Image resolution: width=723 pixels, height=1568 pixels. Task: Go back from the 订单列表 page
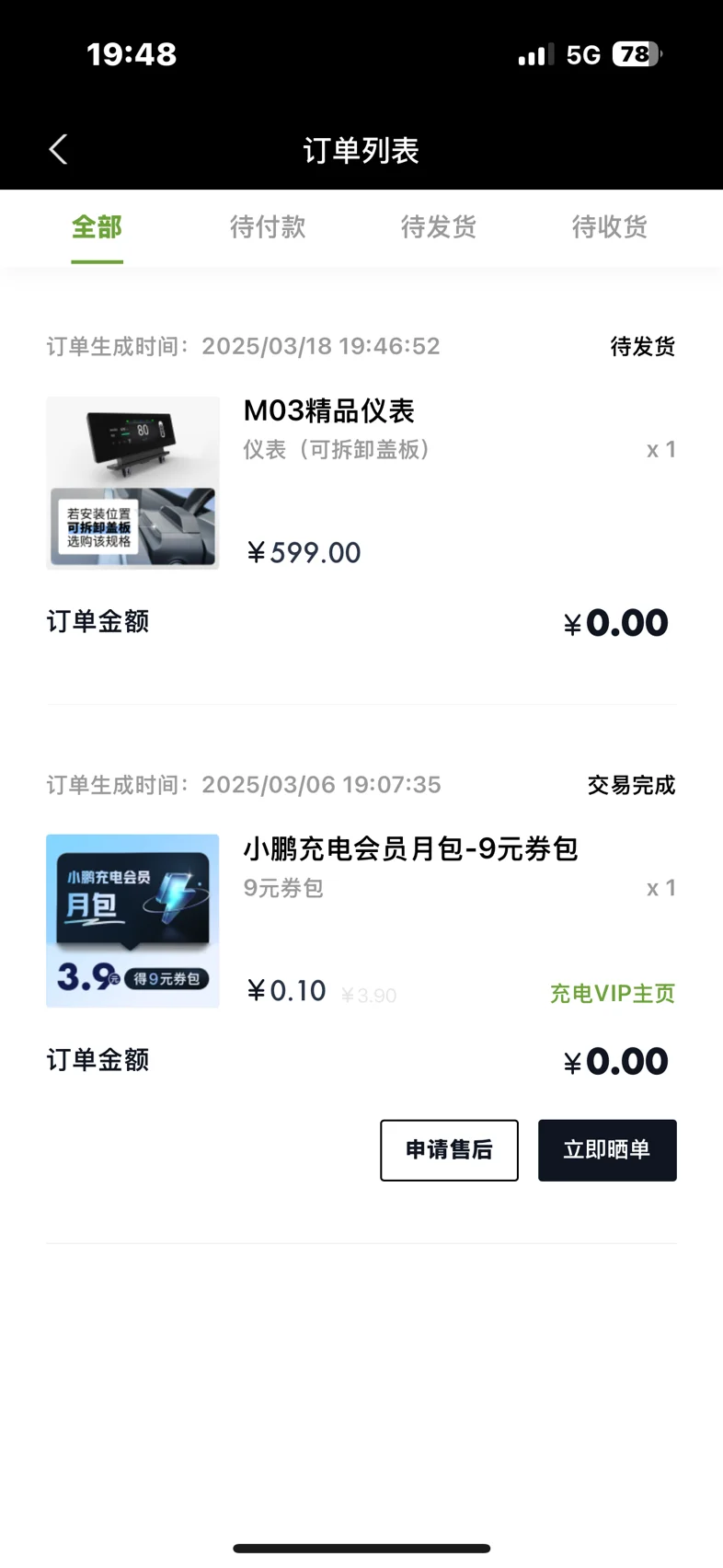[58, 149]
